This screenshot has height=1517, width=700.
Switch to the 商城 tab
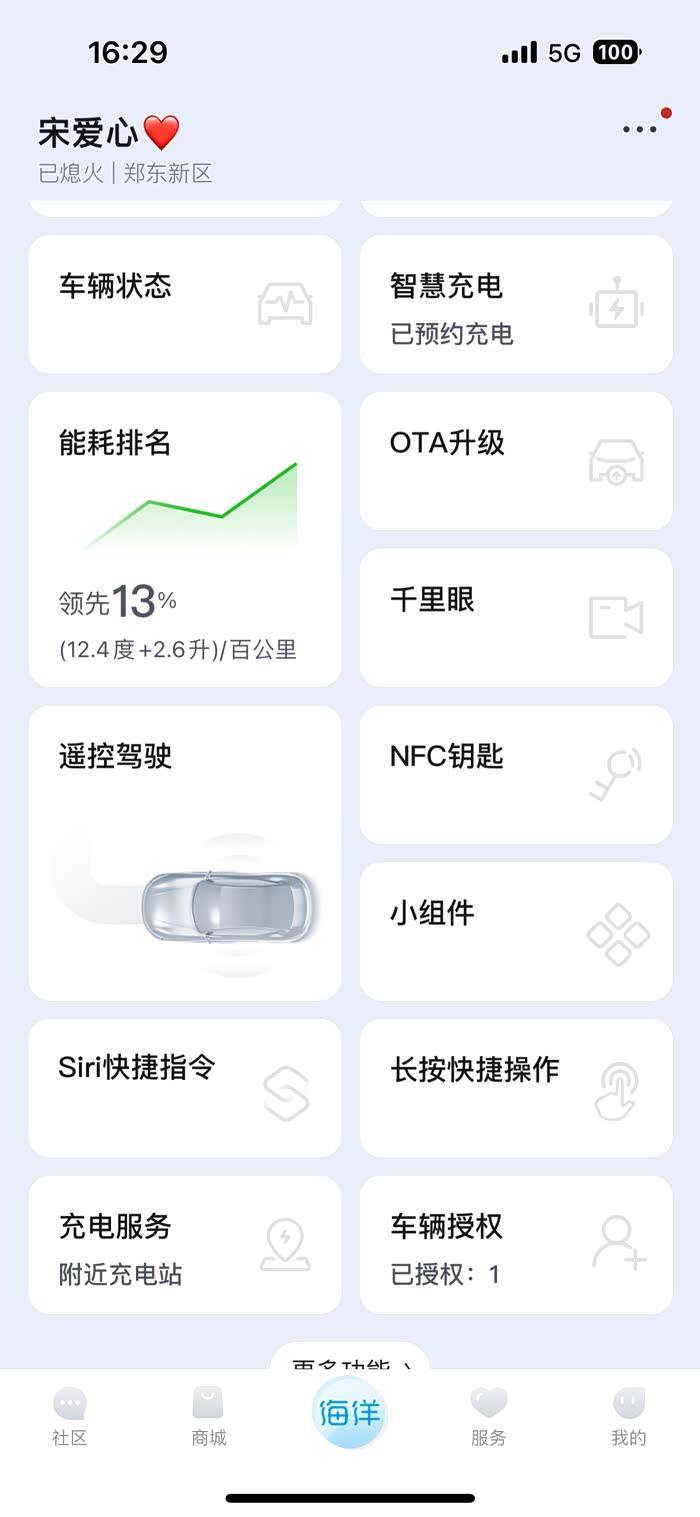pyautogui.click(x=209, y=1416)
